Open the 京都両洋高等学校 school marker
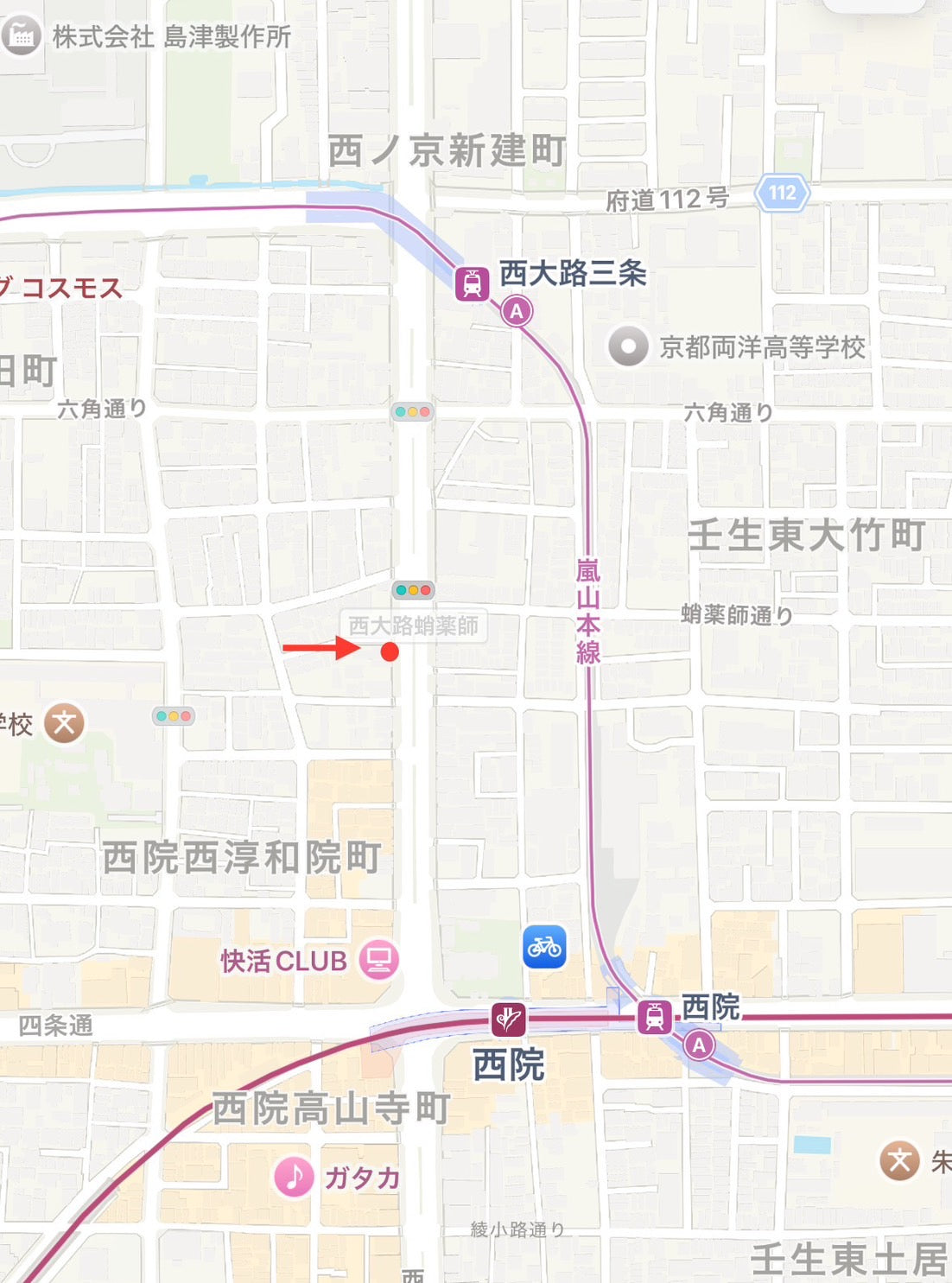Viewport: 952px width, 1283px height. coord(628,346)
